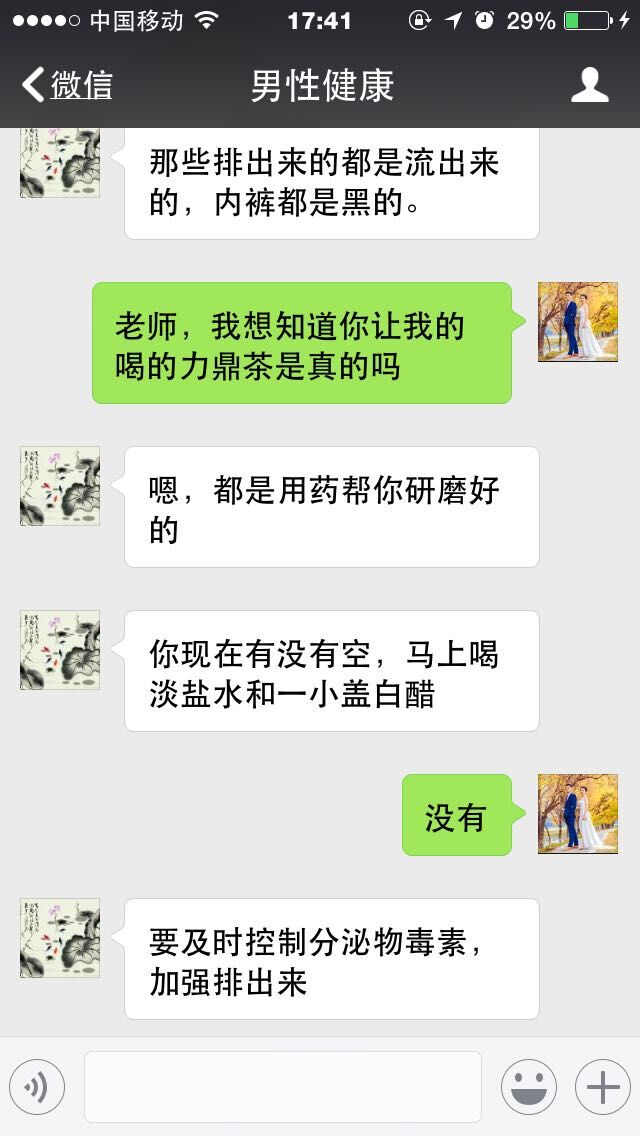Open contact avatar beside 嗯，都是用药帮你研磨好的
Image resolution: width=640 pixels, height=1136 pixels.
point(60,486)
